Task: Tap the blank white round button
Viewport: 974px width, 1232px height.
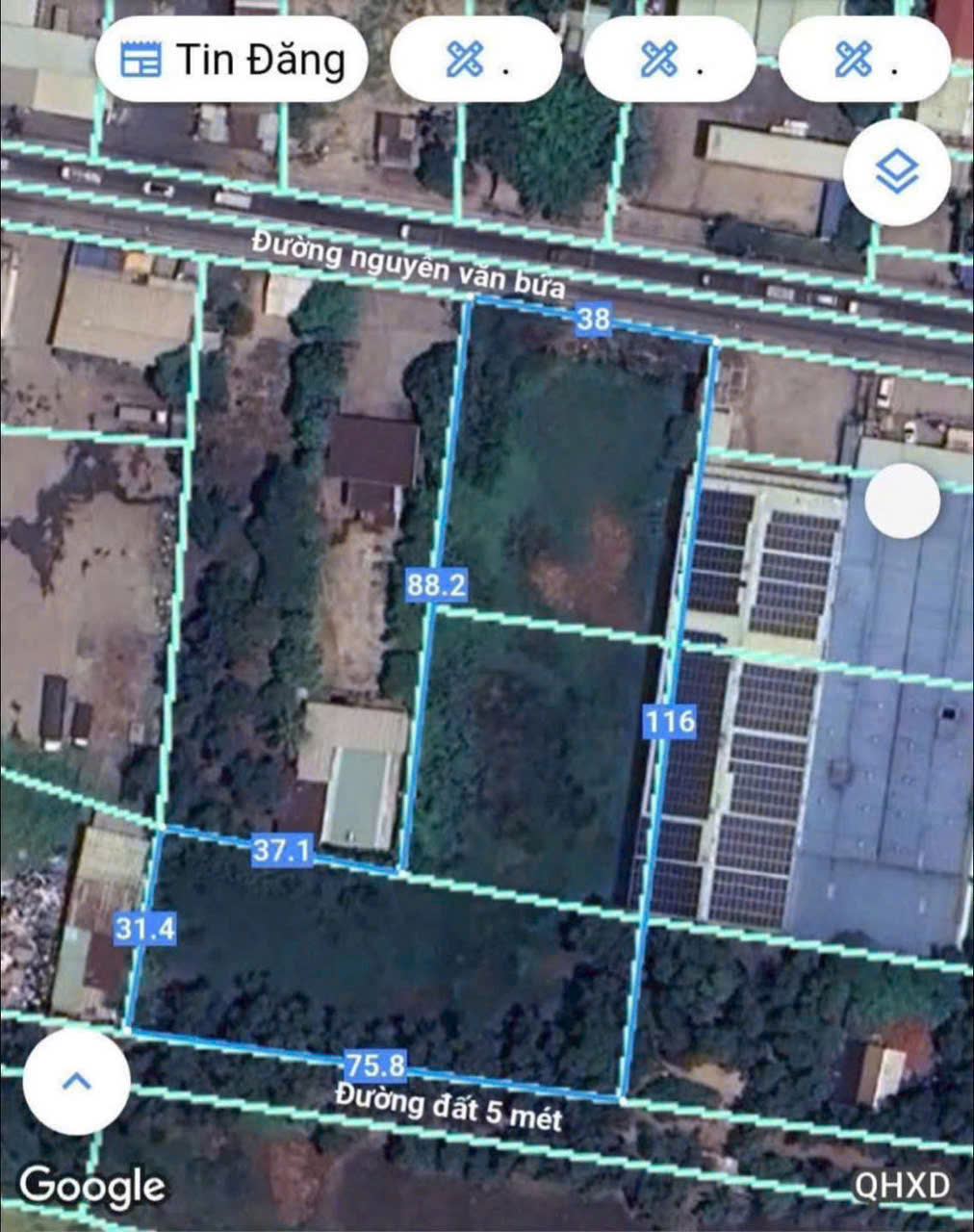Action: point(902,500)
